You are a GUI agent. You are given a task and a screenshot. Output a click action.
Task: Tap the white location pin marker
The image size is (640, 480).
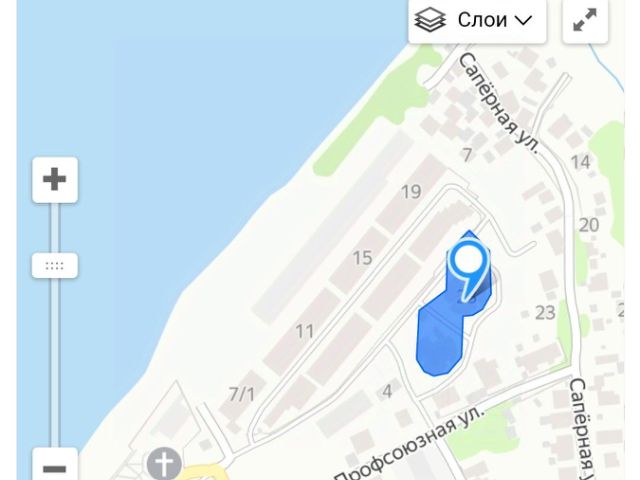pos(467,265)
